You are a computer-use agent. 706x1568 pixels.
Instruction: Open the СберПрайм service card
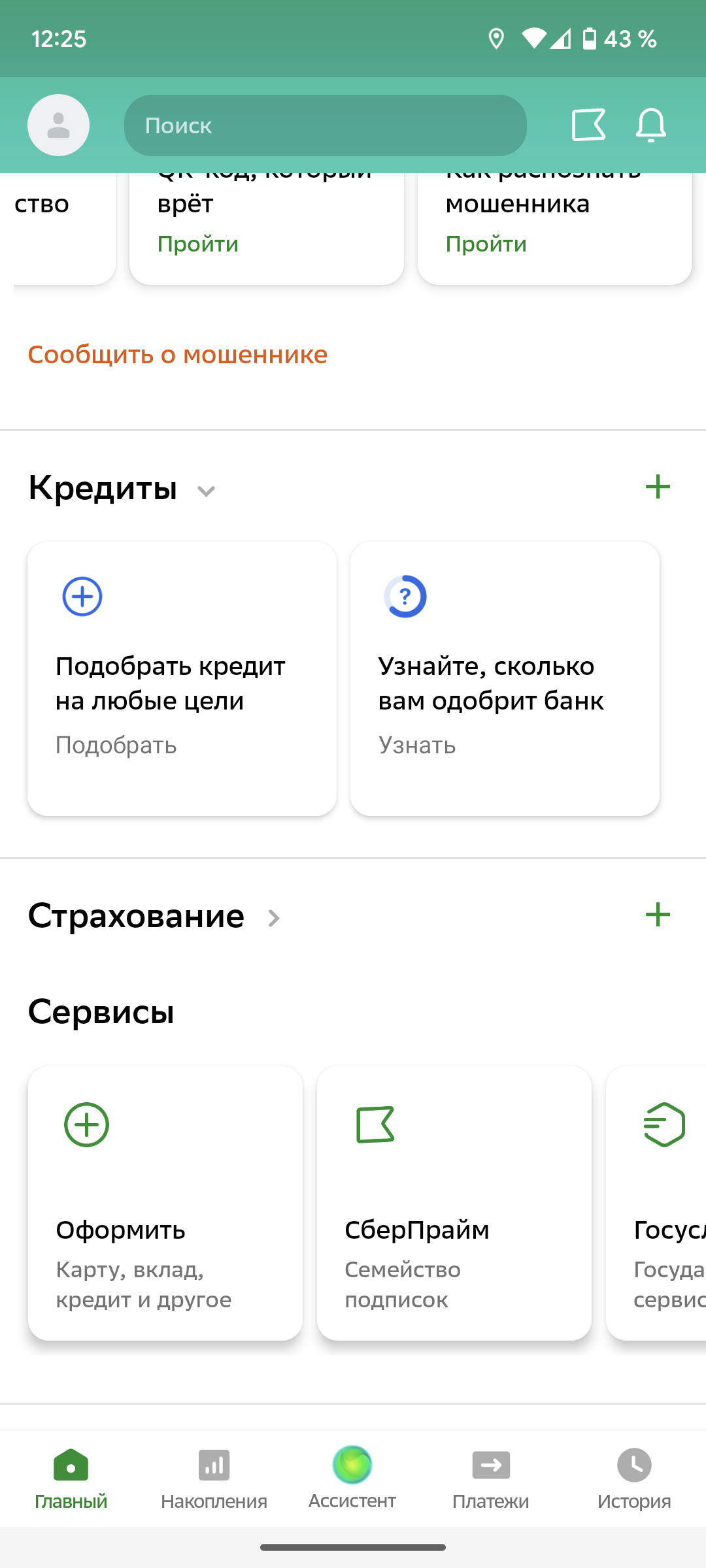454,1203
